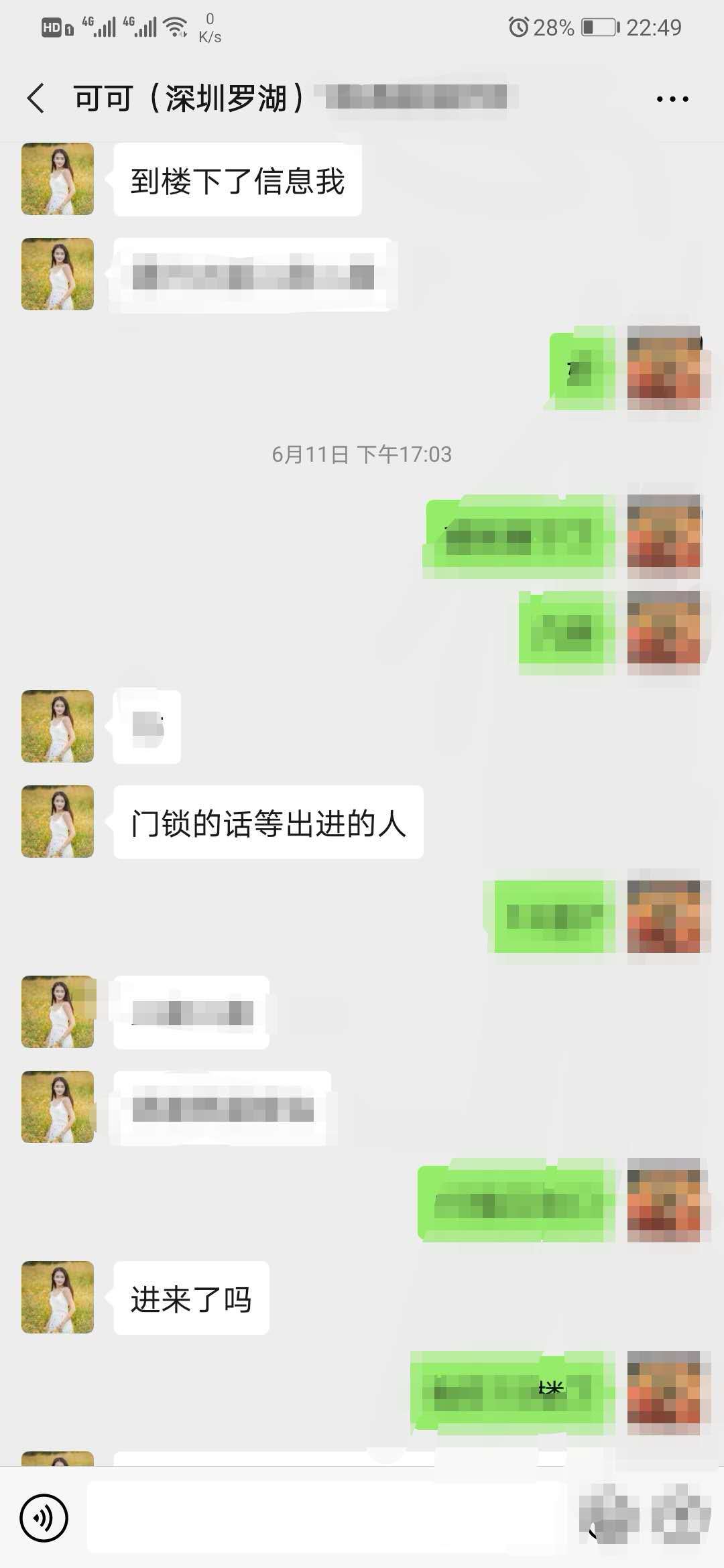724x1568 pixels.
Task: Switch to voice message input
Action: point(44,1518)
